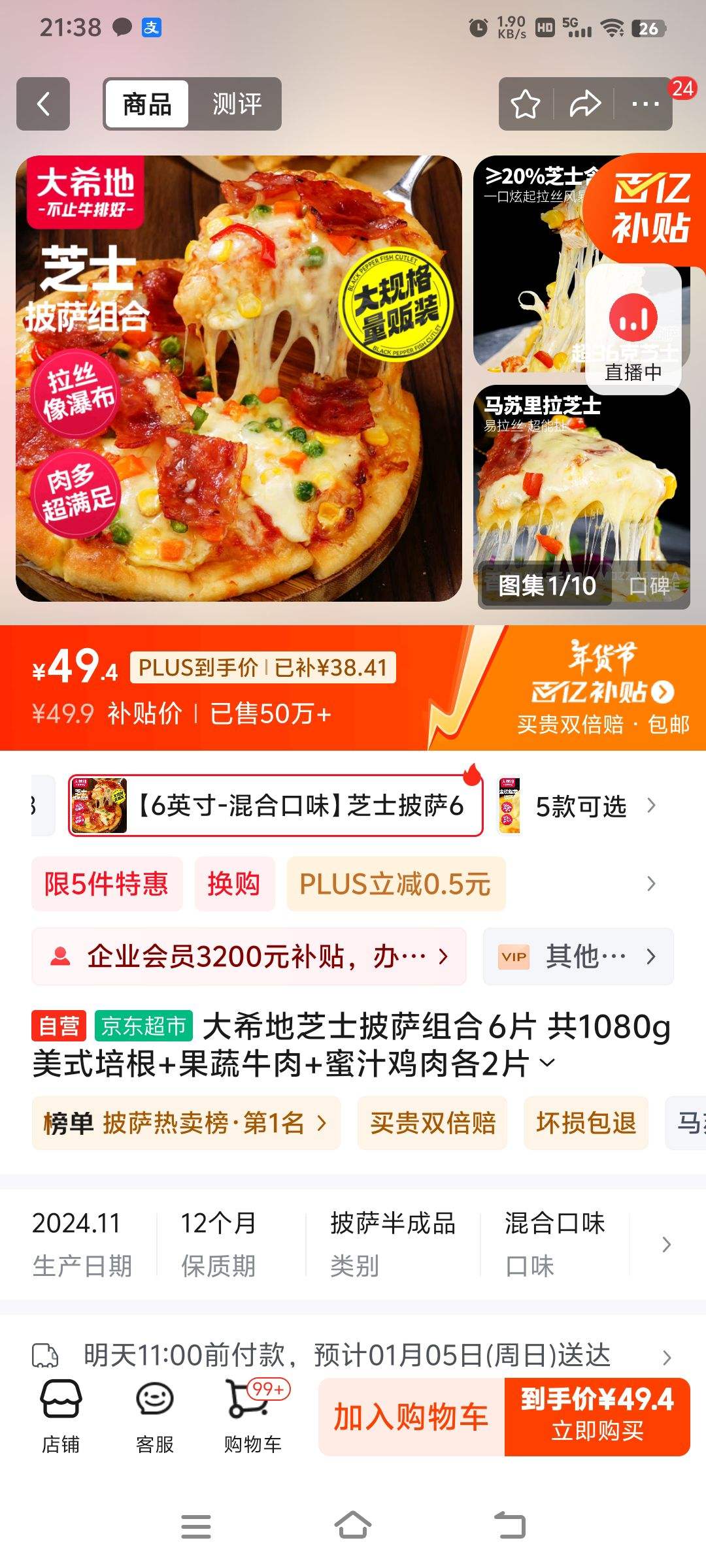The height and width of the screenshot is (1568, 706).
Task: Tap the back arrow to leave product page
Action: click(x=43, y=103)
